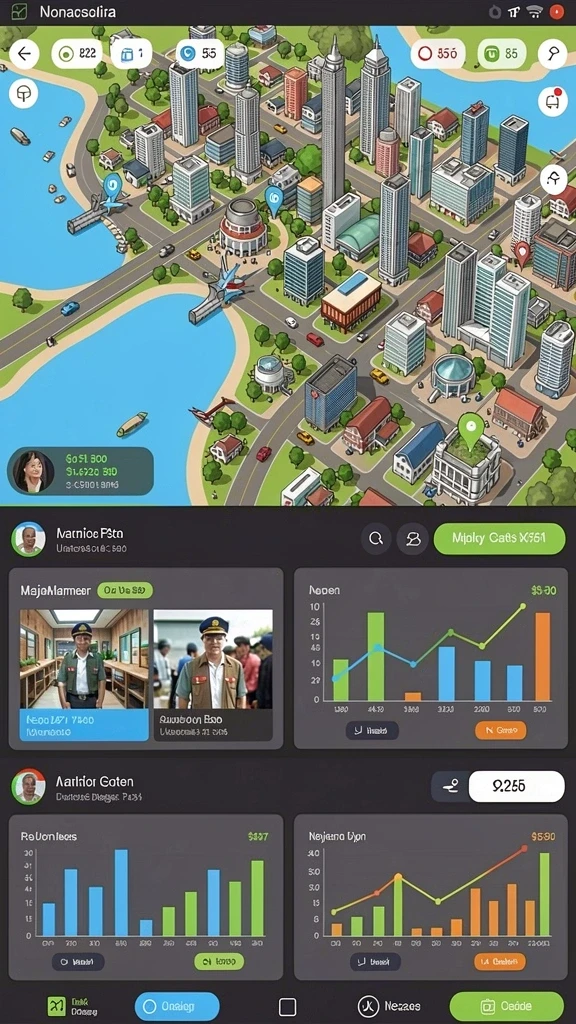Tap the green button under the Re Uonlees chart
Viewport: 576px width, 1024px height.
(x=219, y=961)
